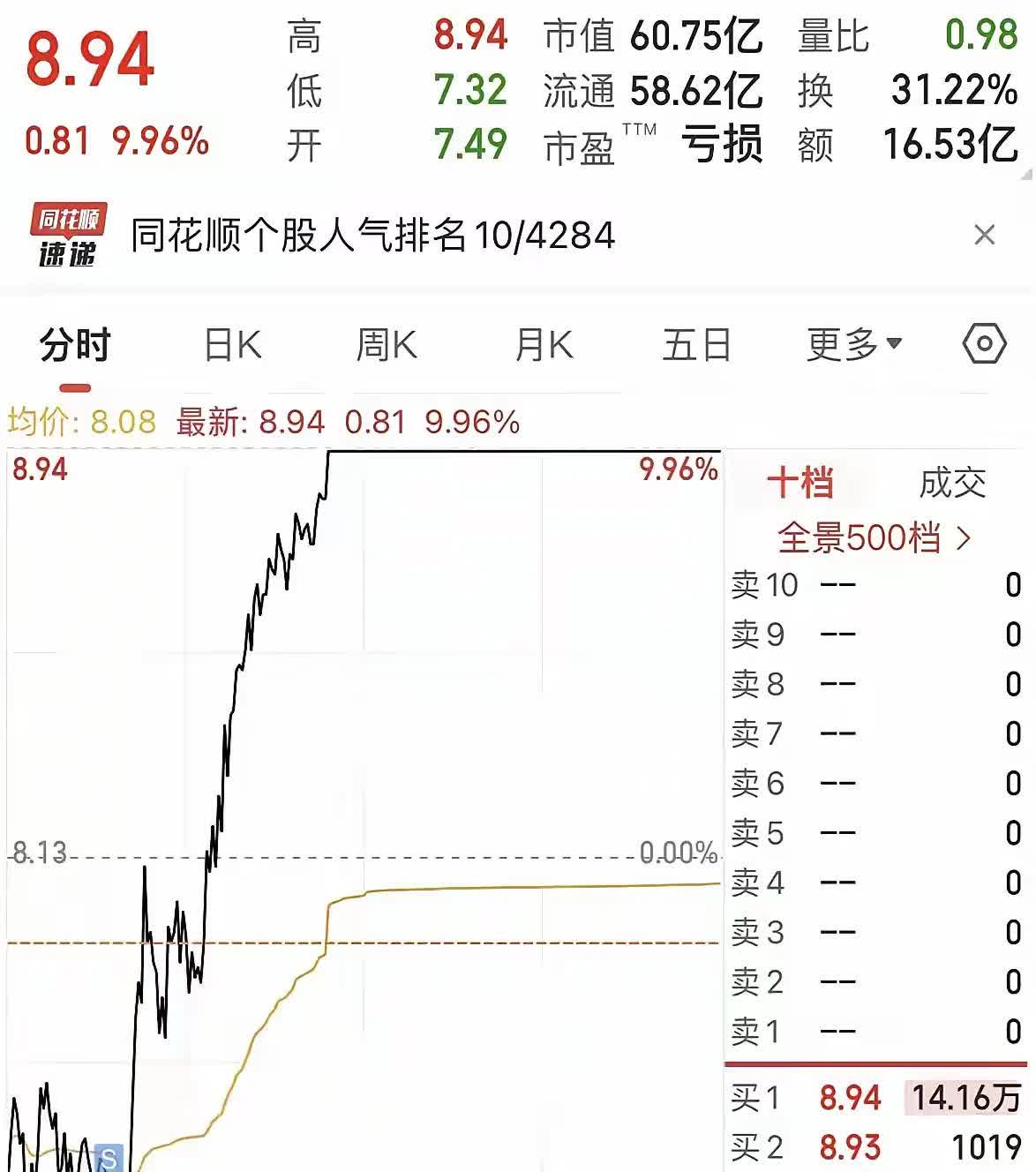
Task: Open the 更多 dropdown menu
Action: 852,344
